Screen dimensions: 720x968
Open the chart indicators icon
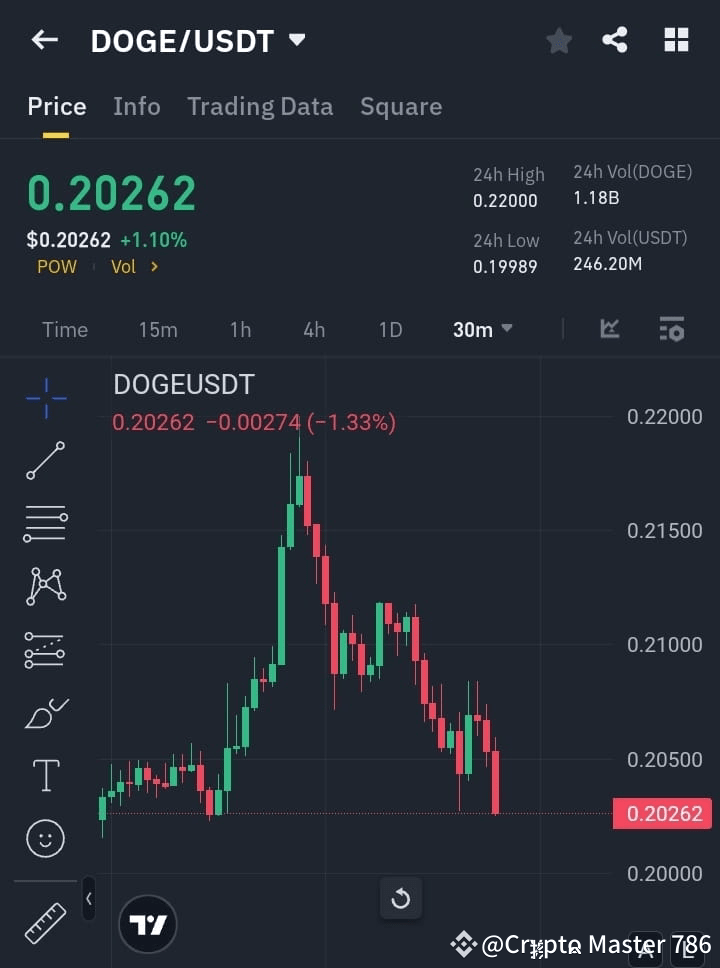[609, 329]
